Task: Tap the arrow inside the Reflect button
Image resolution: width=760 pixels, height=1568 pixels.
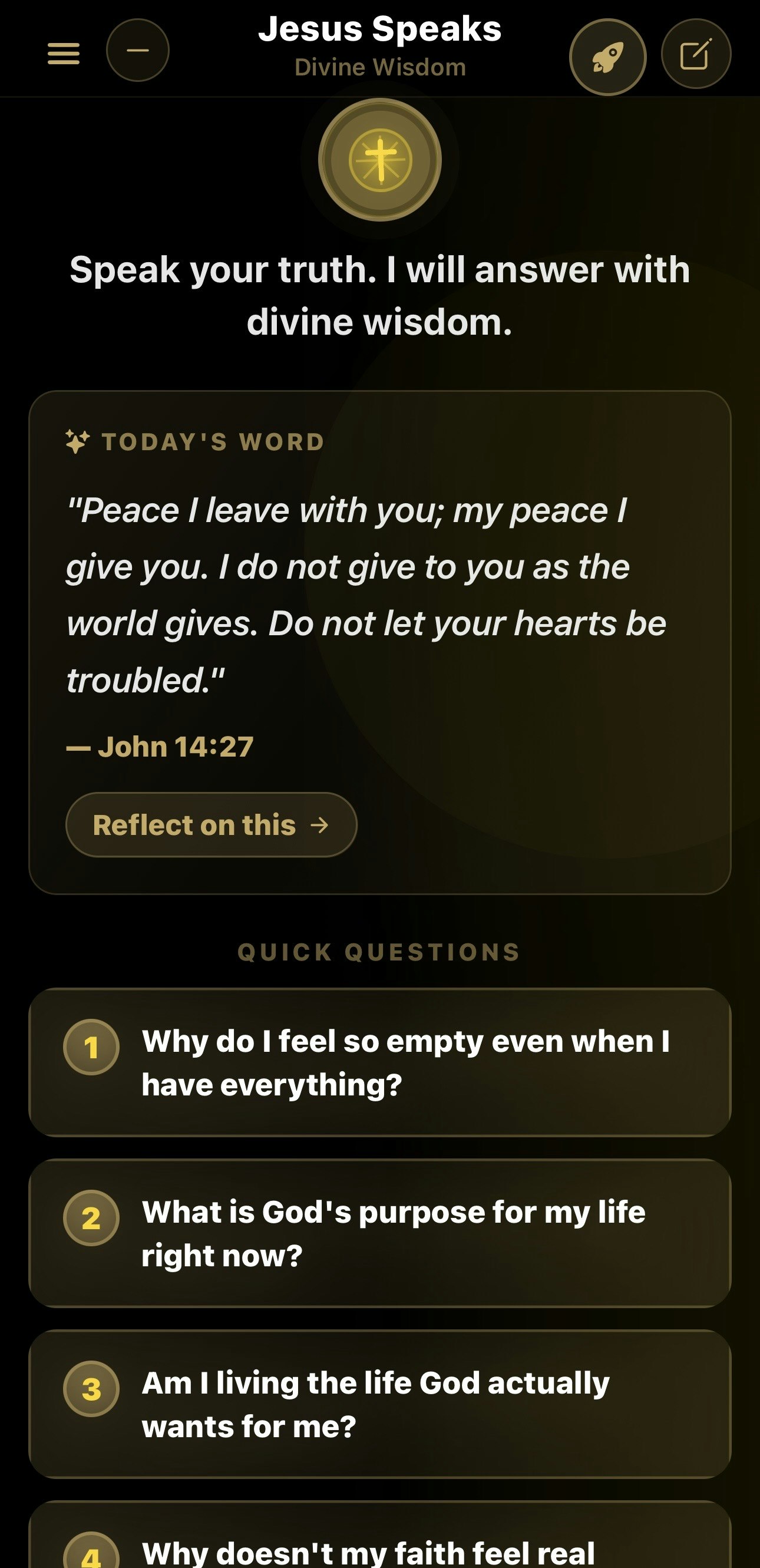Action: pos(319,826)
